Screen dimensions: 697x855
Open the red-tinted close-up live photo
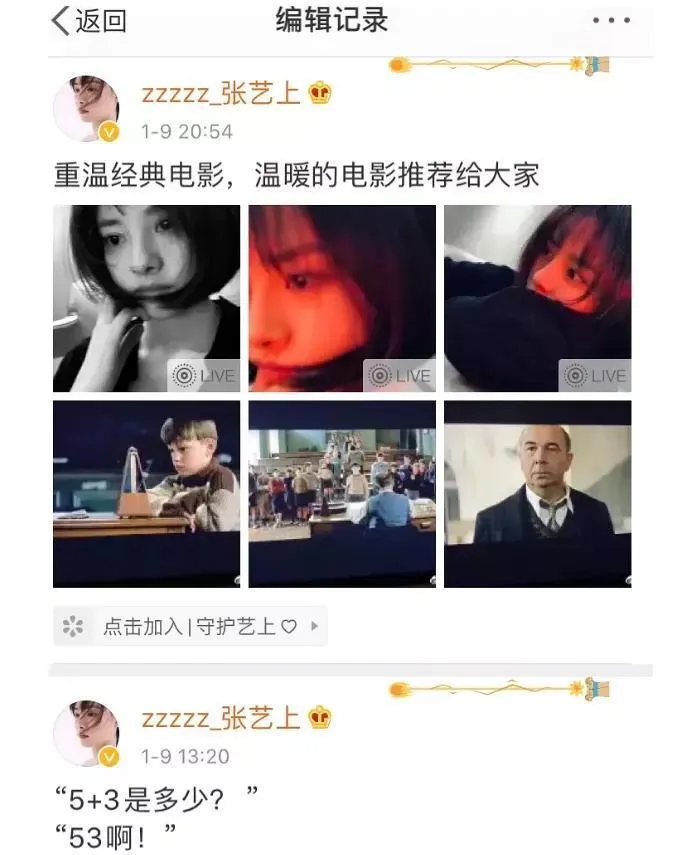click(342, 298)
